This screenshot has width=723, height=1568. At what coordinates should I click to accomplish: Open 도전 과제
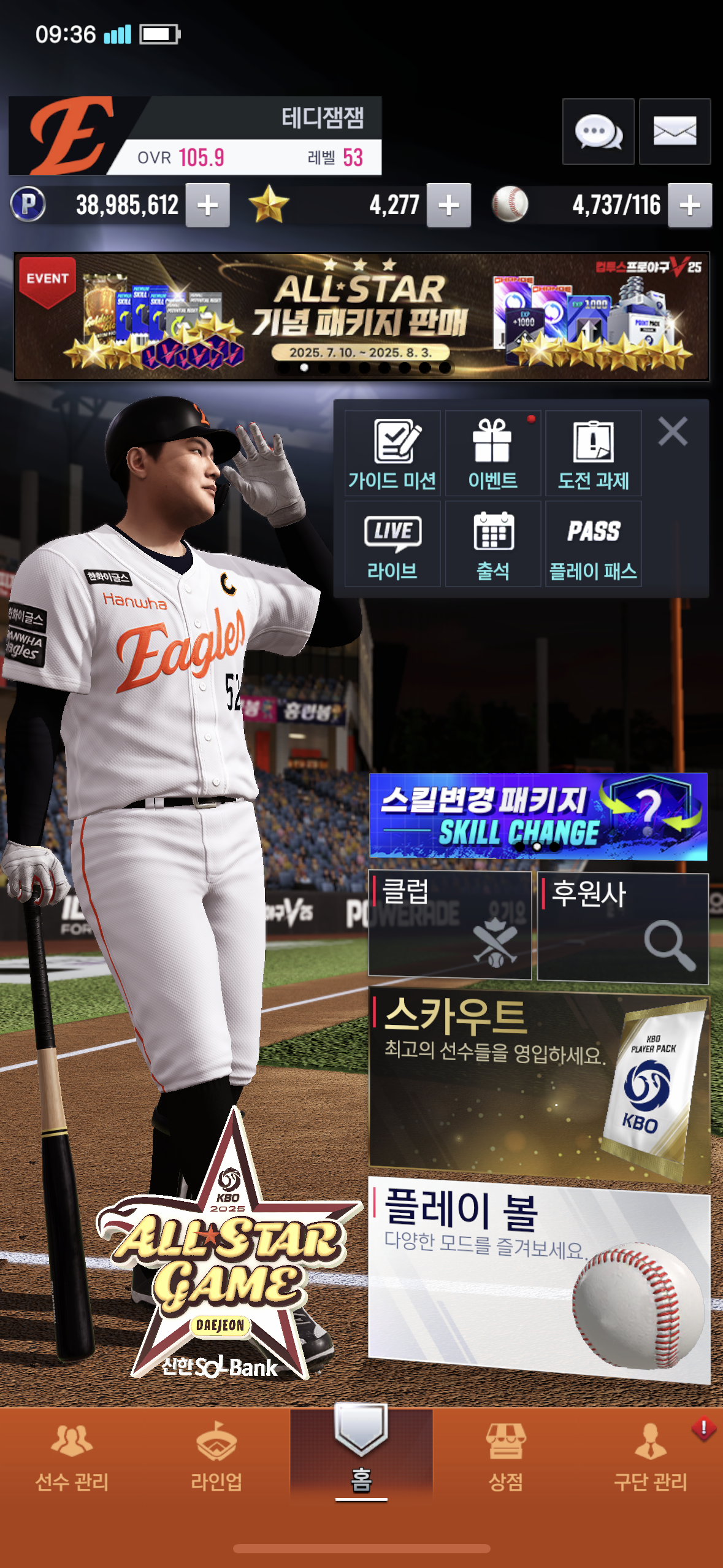pyautogui.click(x=594, y=453)
